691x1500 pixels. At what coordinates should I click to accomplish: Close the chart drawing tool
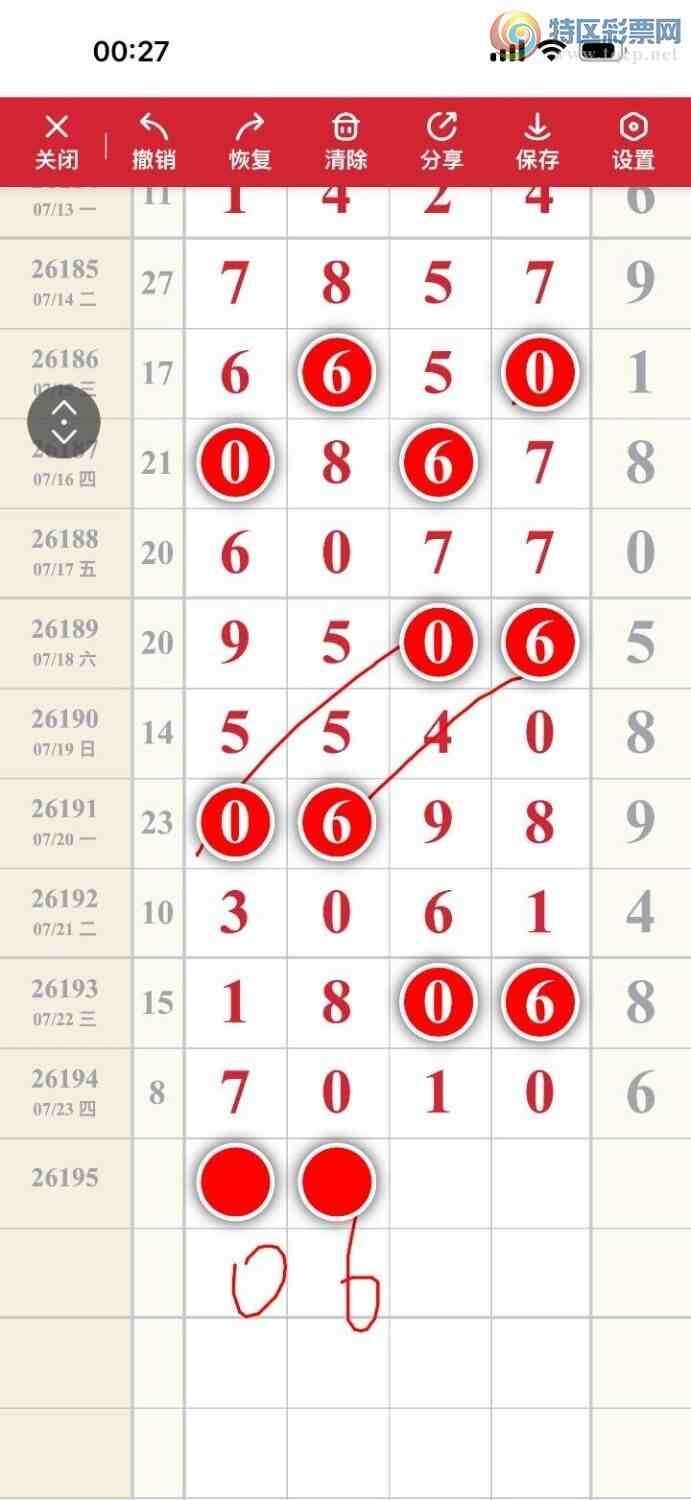pyautogui.click(x=57, y=141)
